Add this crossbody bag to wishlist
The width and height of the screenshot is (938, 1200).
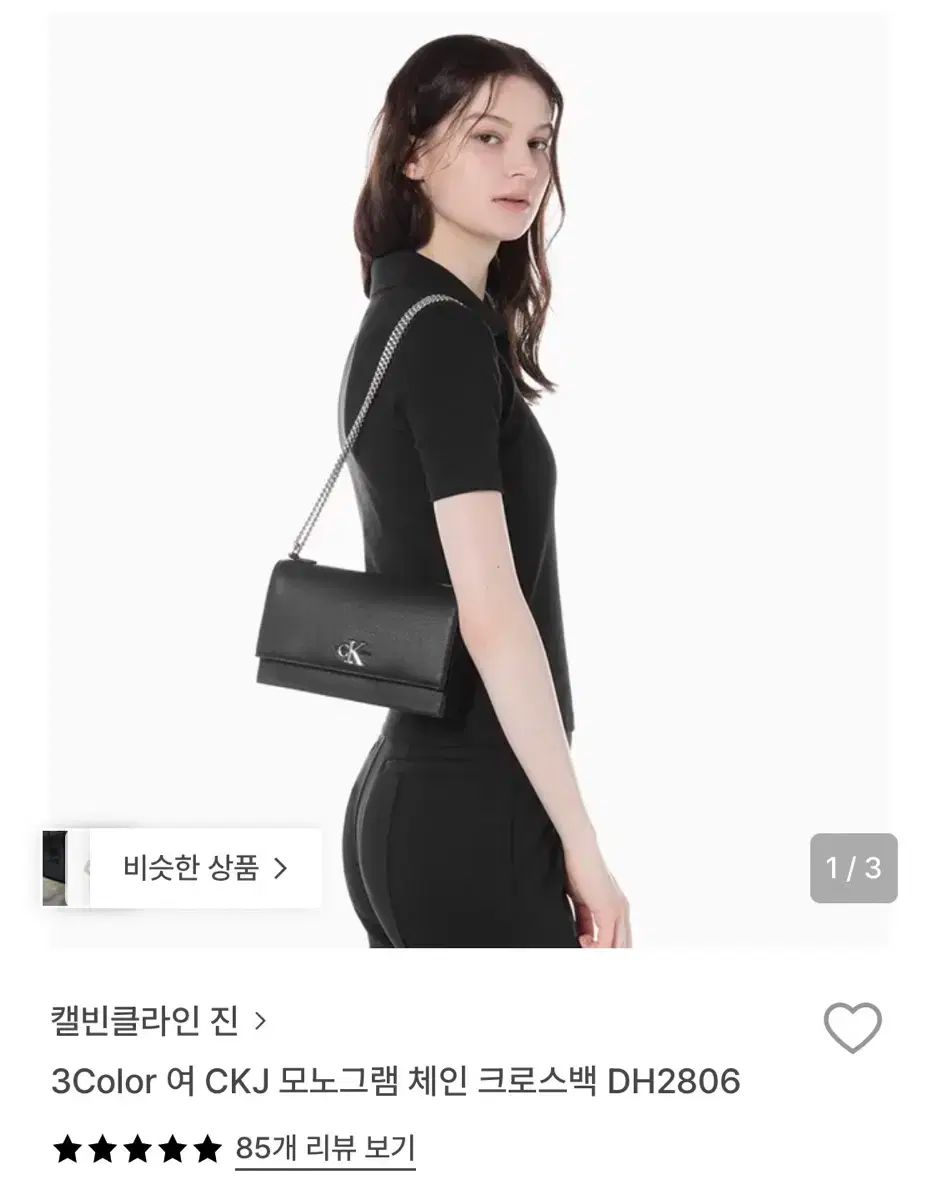852,1026
